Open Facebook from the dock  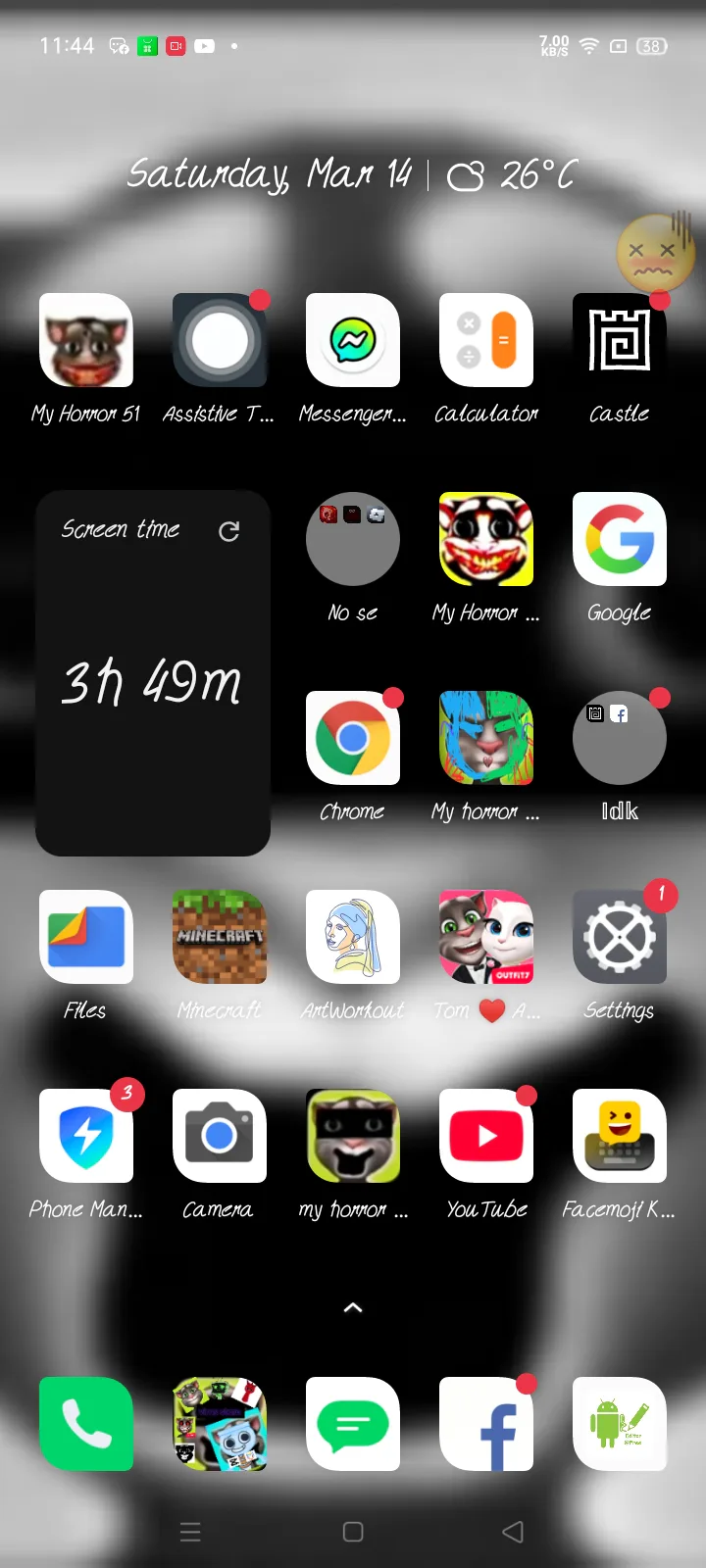point(485,1424)
